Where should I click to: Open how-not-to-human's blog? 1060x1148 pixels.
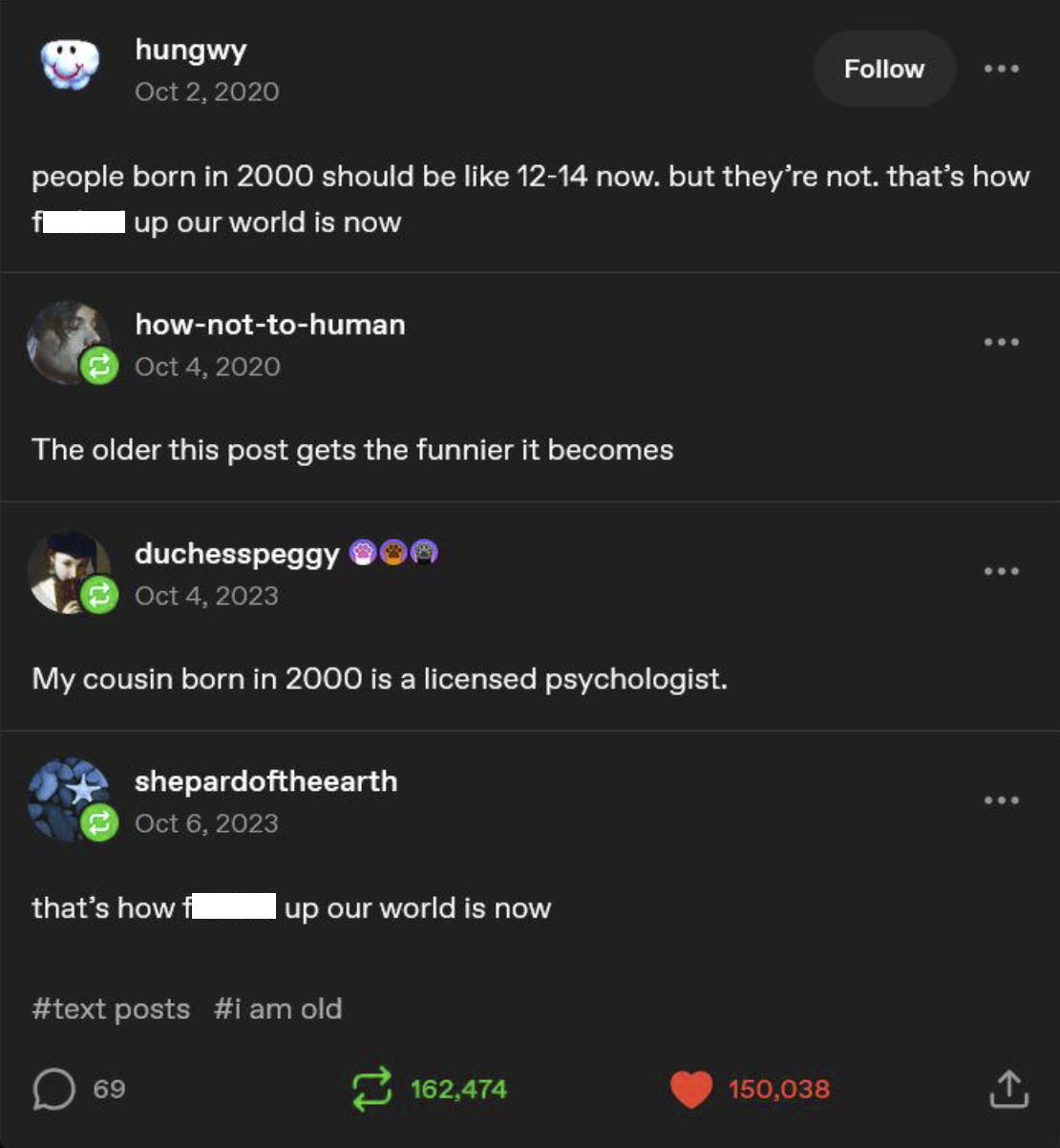click(270, 325)
